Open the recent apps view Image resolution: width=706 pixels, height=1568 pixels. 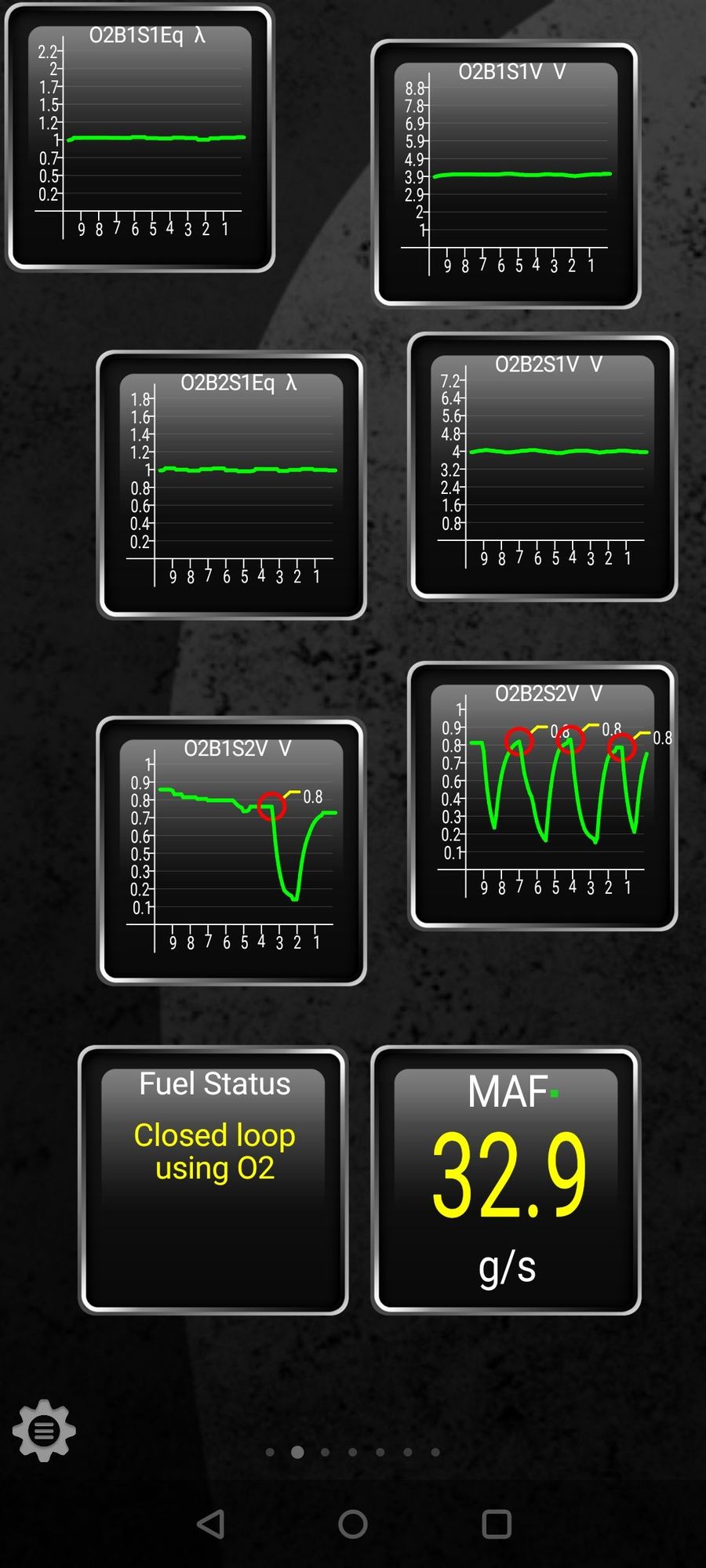click(x=497, y=1524)
